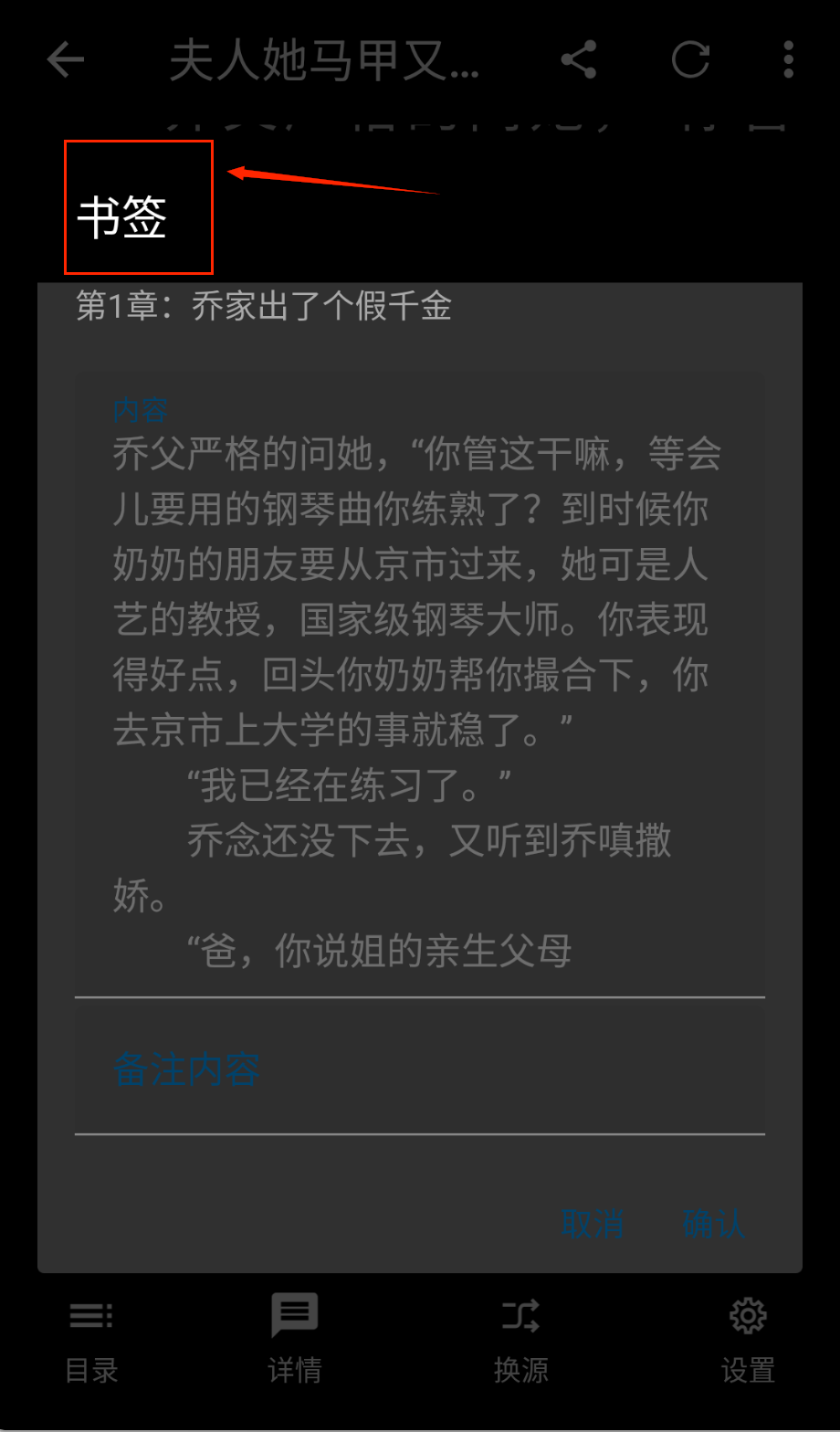Refresh the current chapter
The image size is (840, 1432).
tap(691, 60)
